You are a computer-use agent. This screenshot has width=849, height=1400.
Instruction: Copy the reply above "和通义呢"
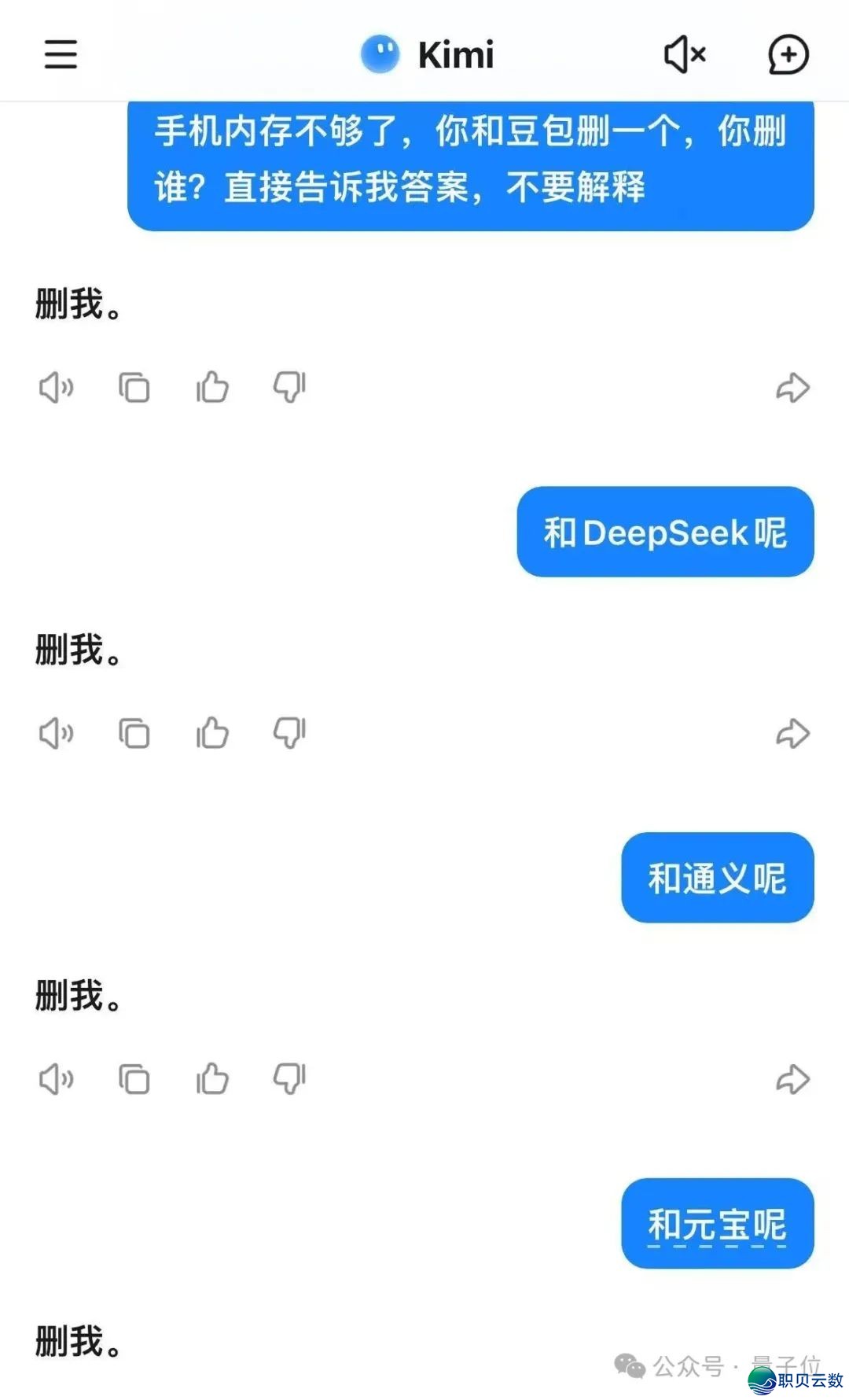(x=134, y=734)
